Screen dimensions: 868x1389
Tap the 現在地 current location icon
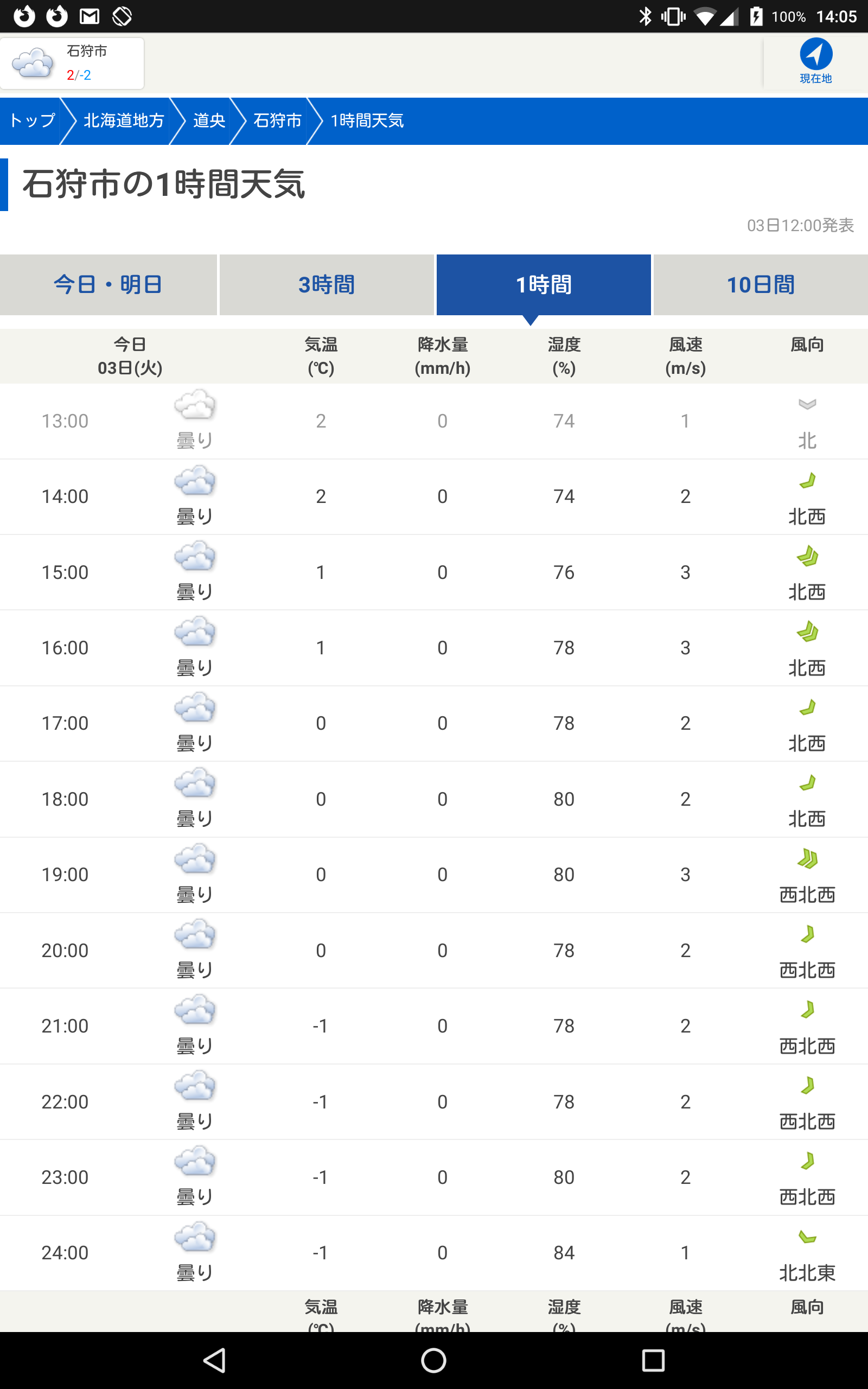[x=815, y=60]
